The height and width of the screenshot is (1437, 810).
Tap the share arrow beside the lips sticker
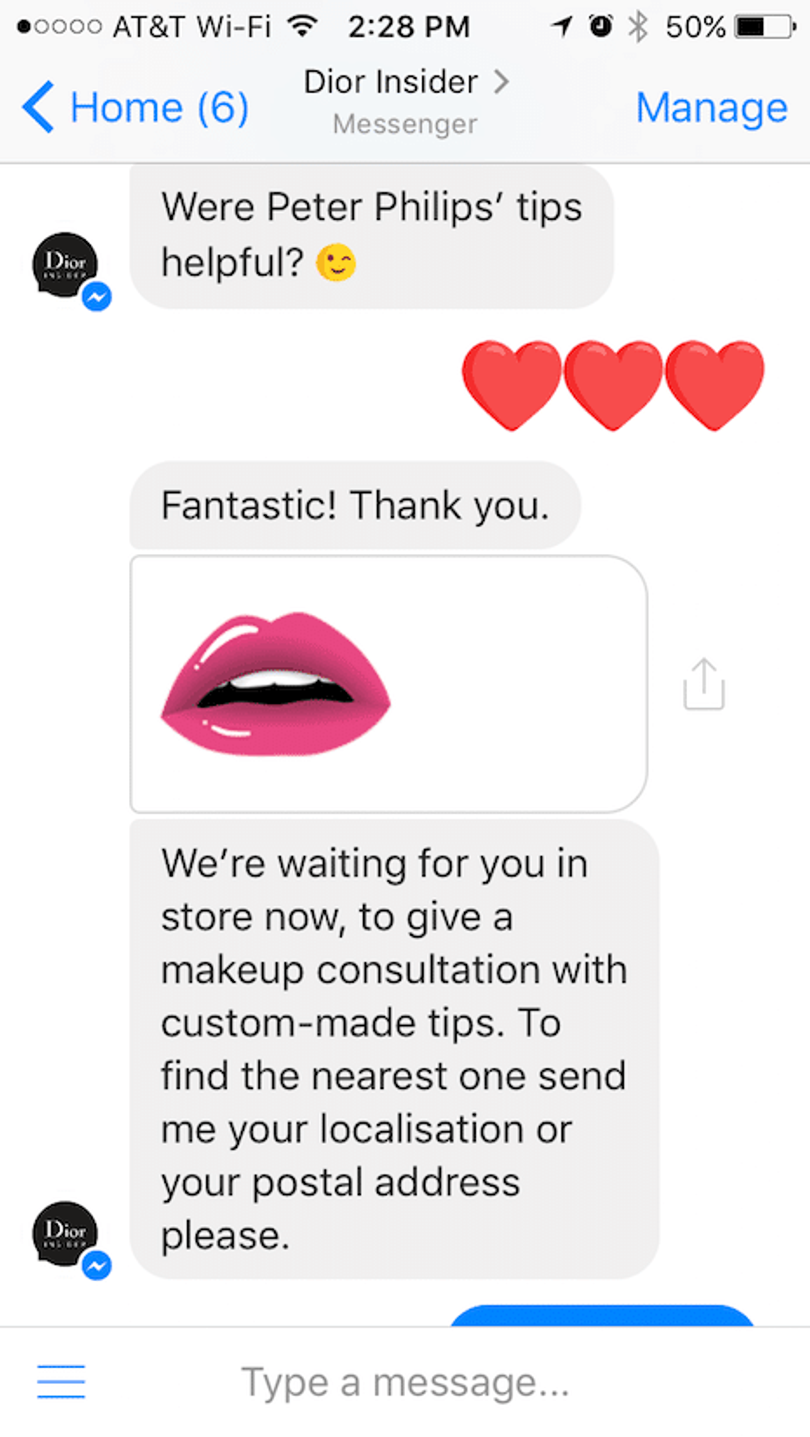tap(703, 684)
